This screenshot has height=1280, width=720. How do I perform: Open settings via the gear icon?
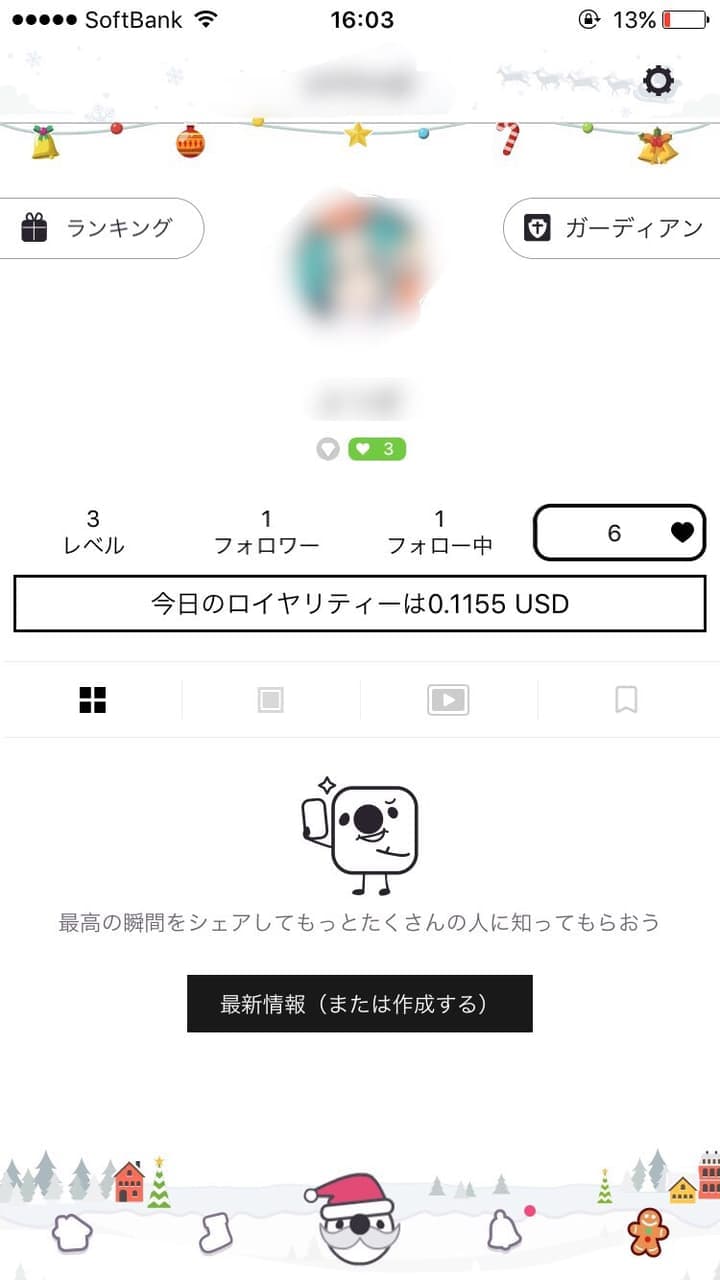[658, 81]
